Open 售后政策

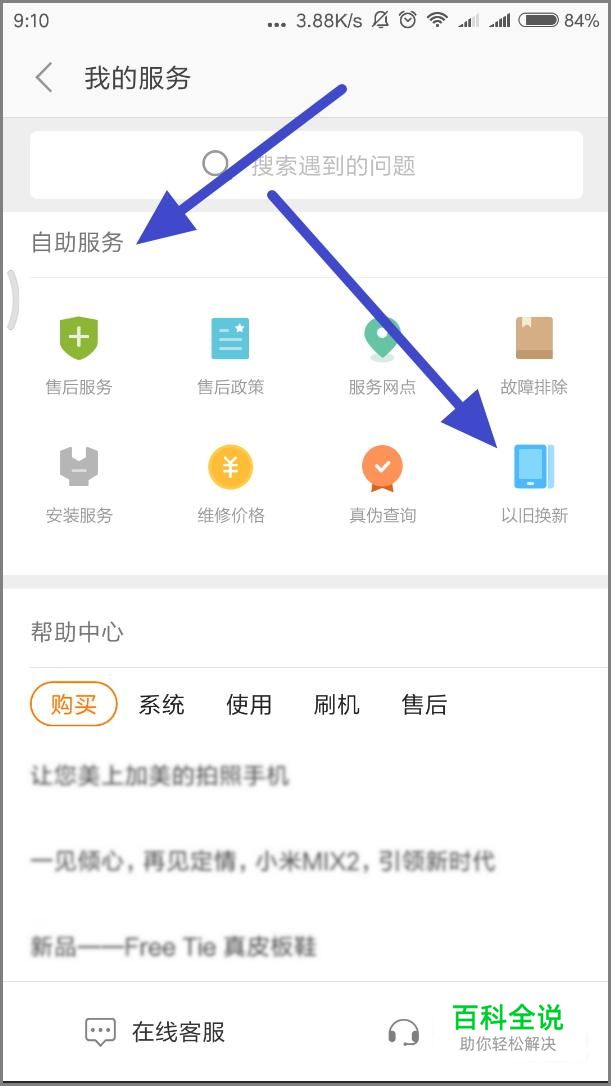pos(230,355)
